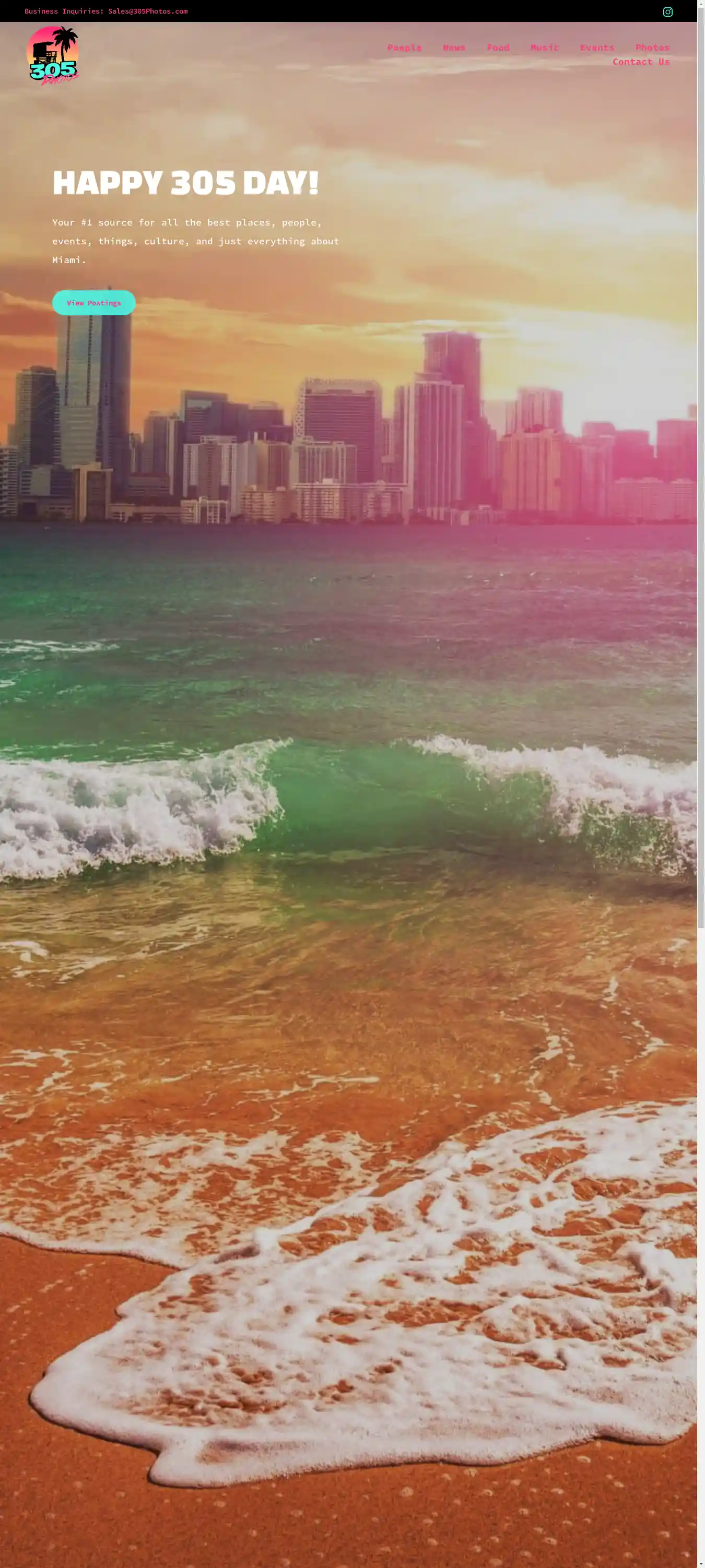The width and height of the screenshot is (705, 1568).
Task: Open the Music section
Action: point(544,47)
